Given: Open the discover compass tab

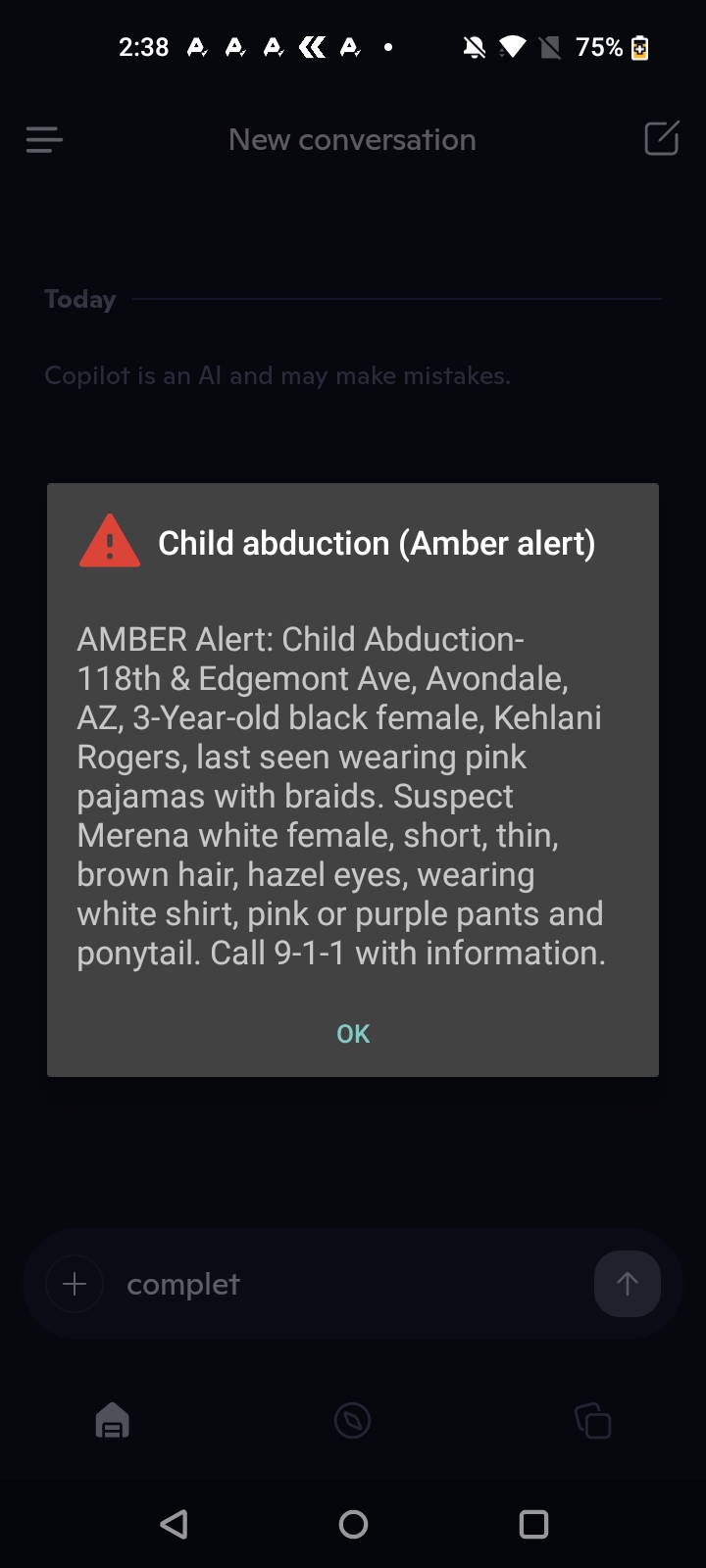Looking at the screenshot, I should (x=352, y=1420).
